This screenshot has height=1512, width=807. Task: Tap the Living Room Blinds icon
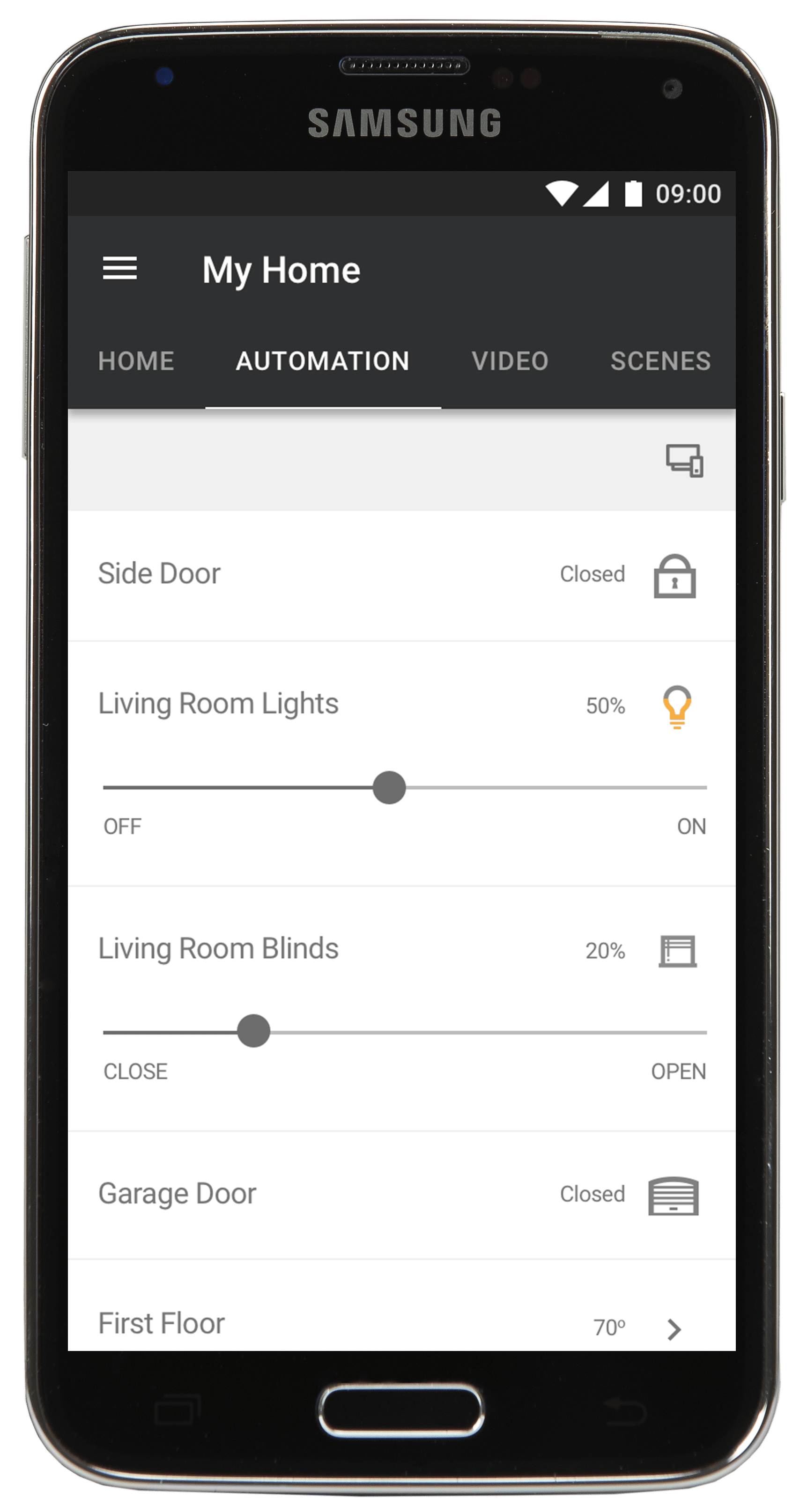point(678,951)
